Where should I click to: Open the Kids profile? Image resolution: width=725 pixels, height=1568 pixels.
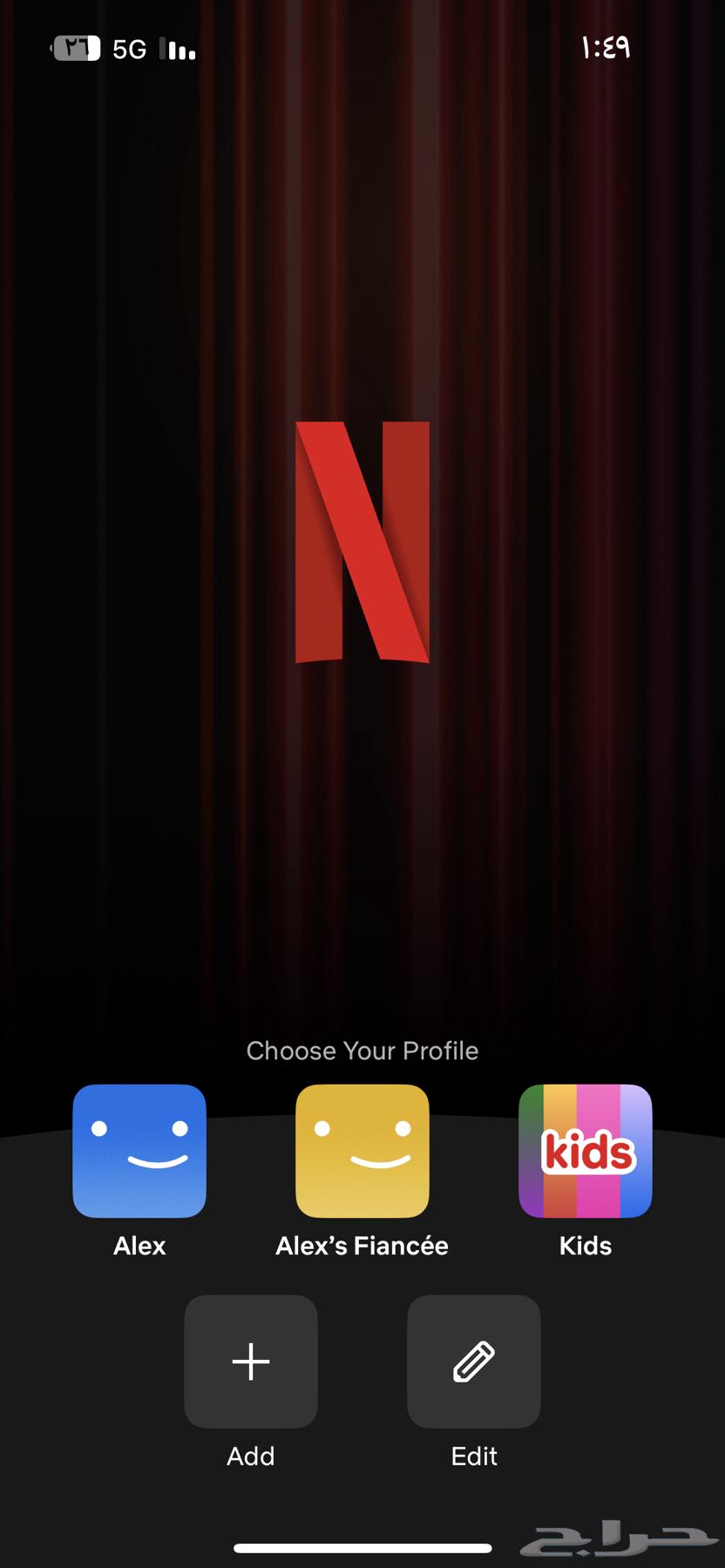pos(585,1150)
